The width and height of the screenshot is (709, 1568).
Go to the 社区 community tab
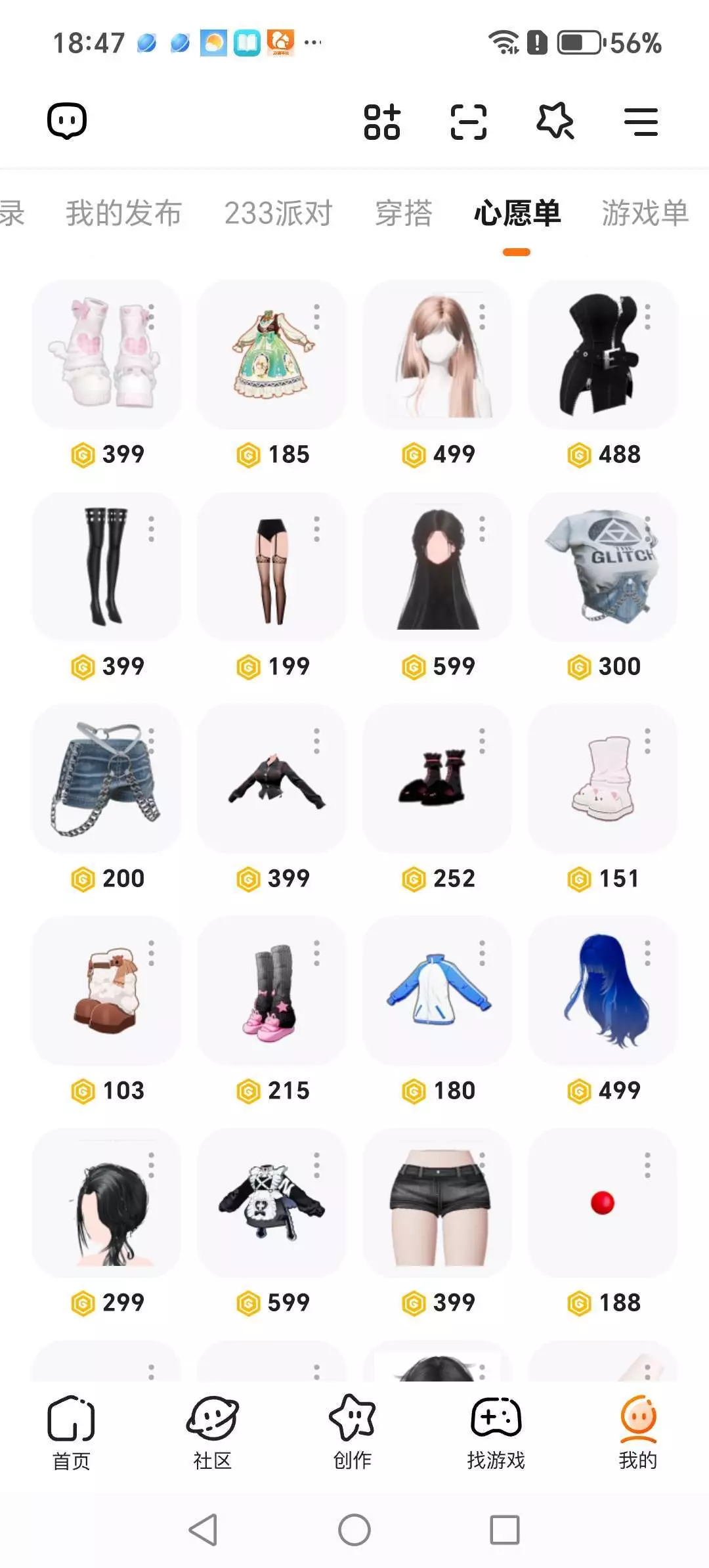coord(212,1433)
